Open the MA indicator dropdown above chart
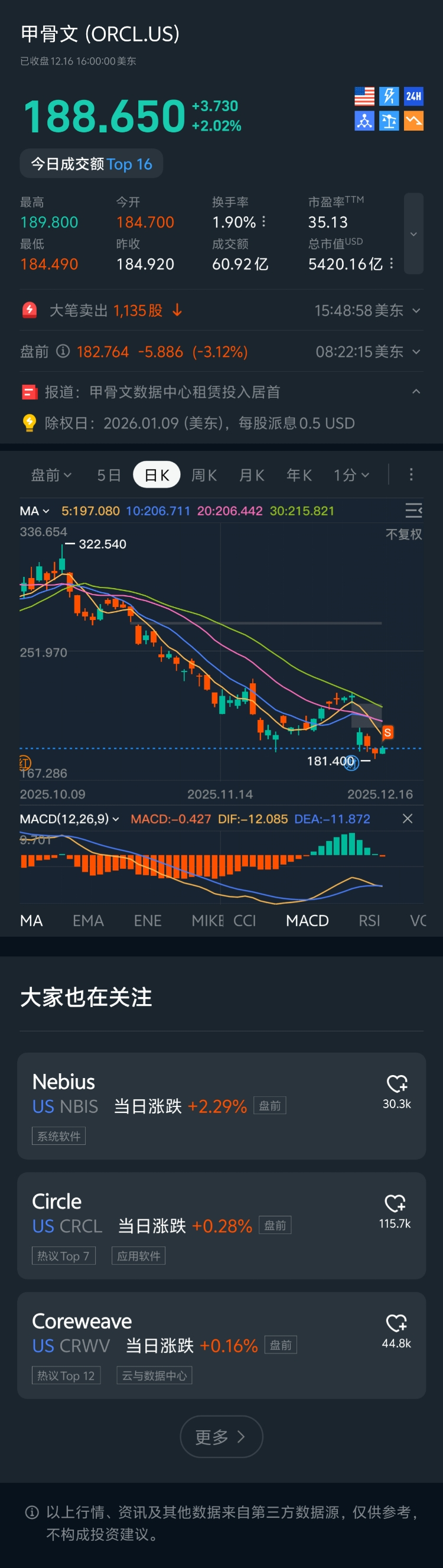The image size is (443, 1568). [x=34, y=511]
